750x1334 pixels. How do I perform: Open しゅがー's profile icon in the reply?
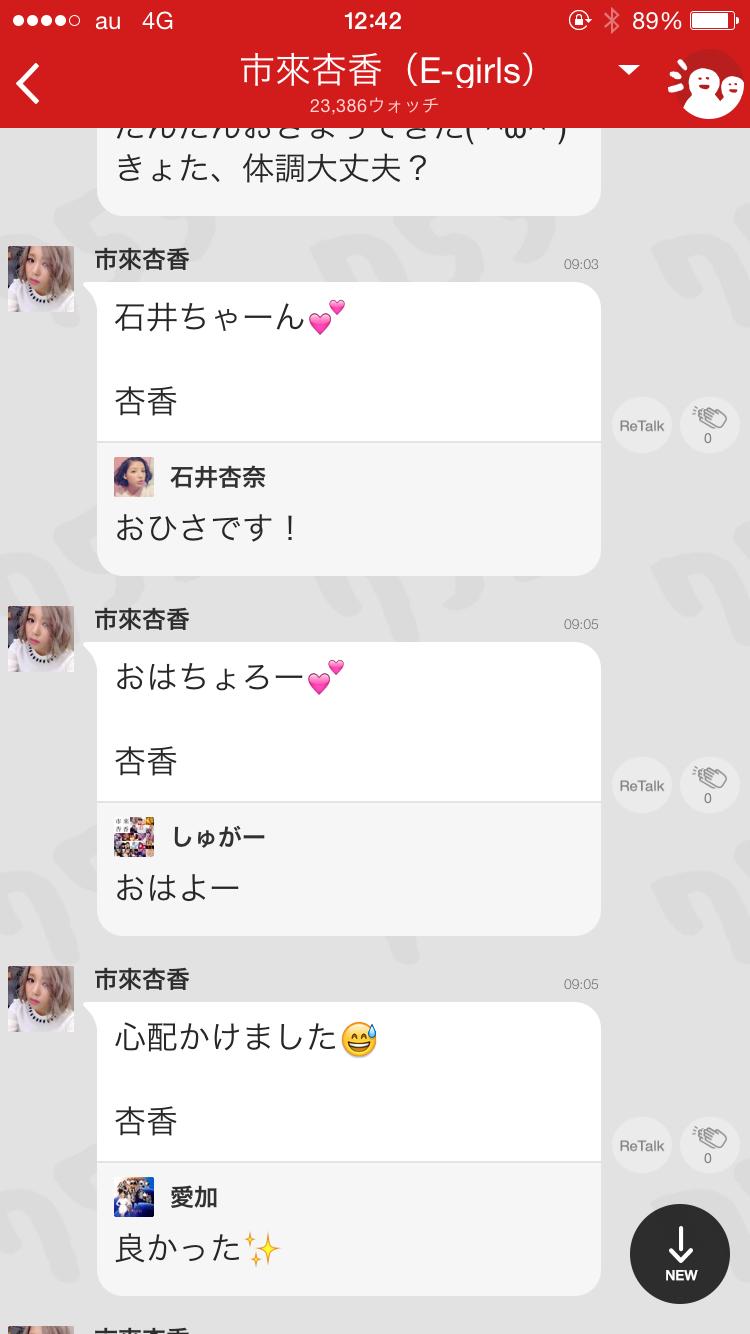coord(134,837)
